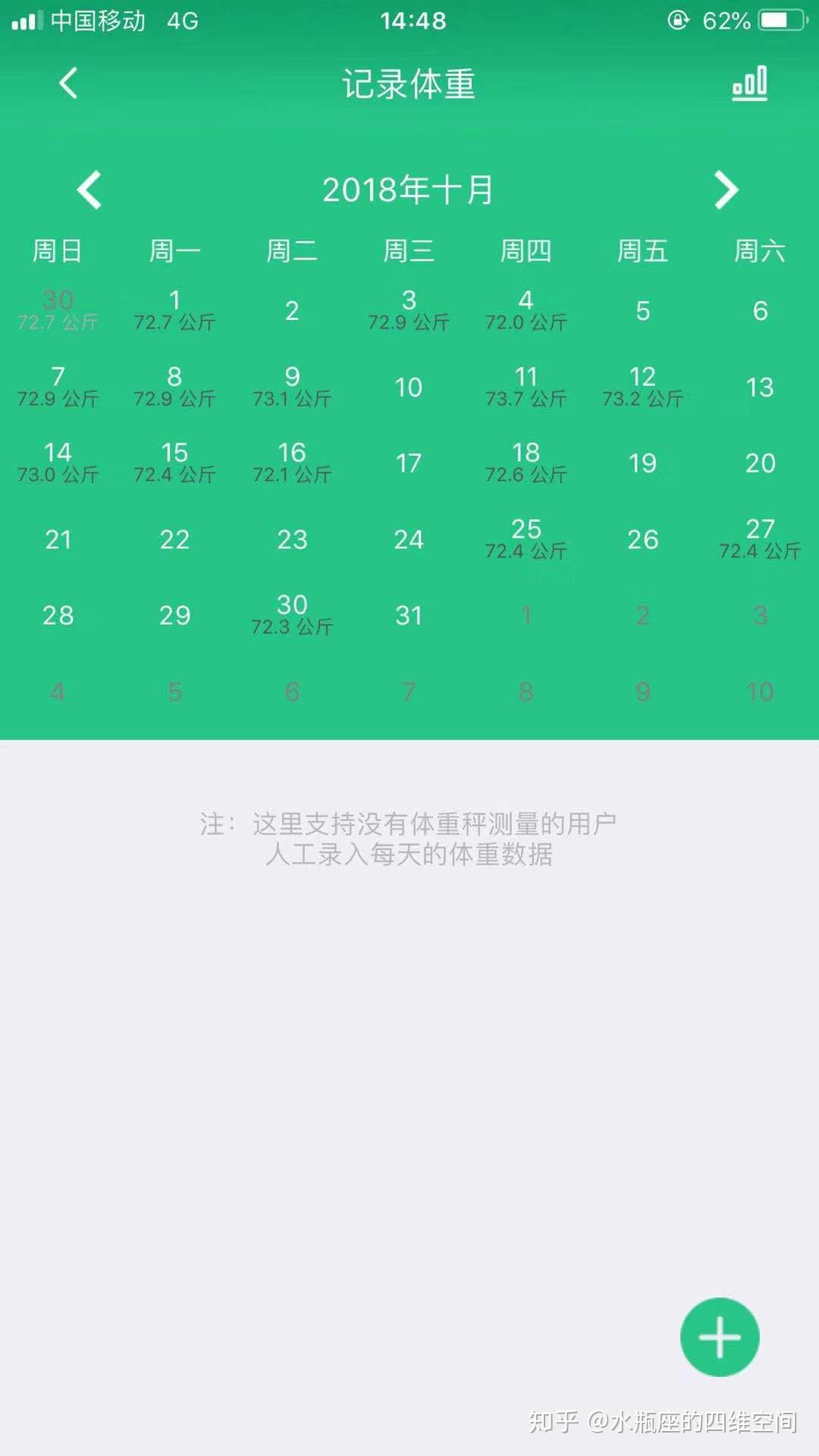819x1456 pixels.
Task: Select October 14 with 73.0 公斤
Action: point(58,463)
